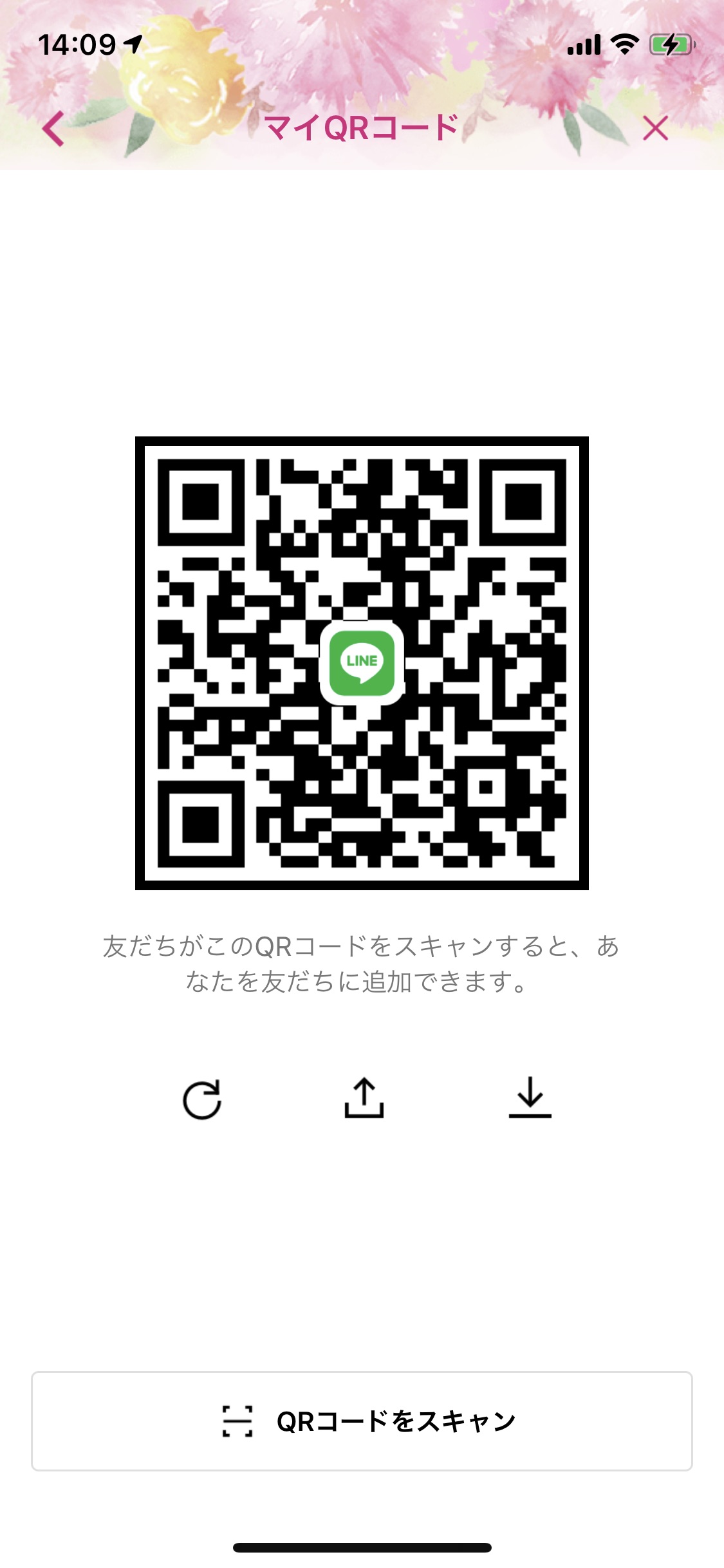Close the My QR code screen
The height and width of the screenshot is (1568, 724).
655,129
